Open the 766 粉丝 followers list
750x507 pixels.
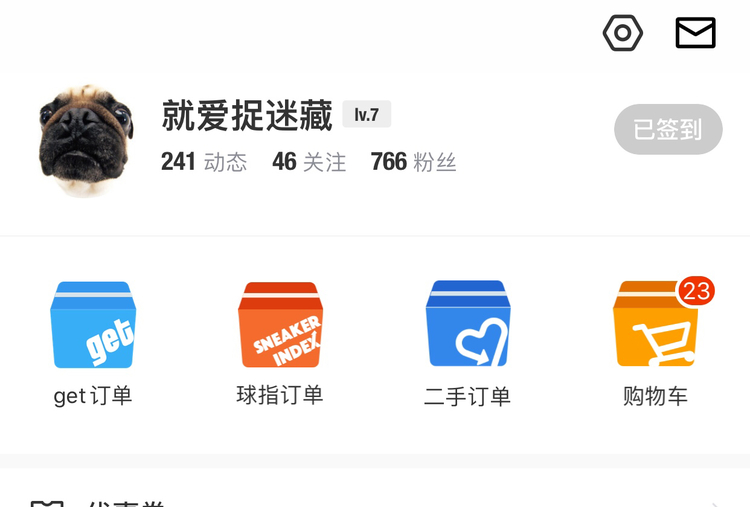413,161
